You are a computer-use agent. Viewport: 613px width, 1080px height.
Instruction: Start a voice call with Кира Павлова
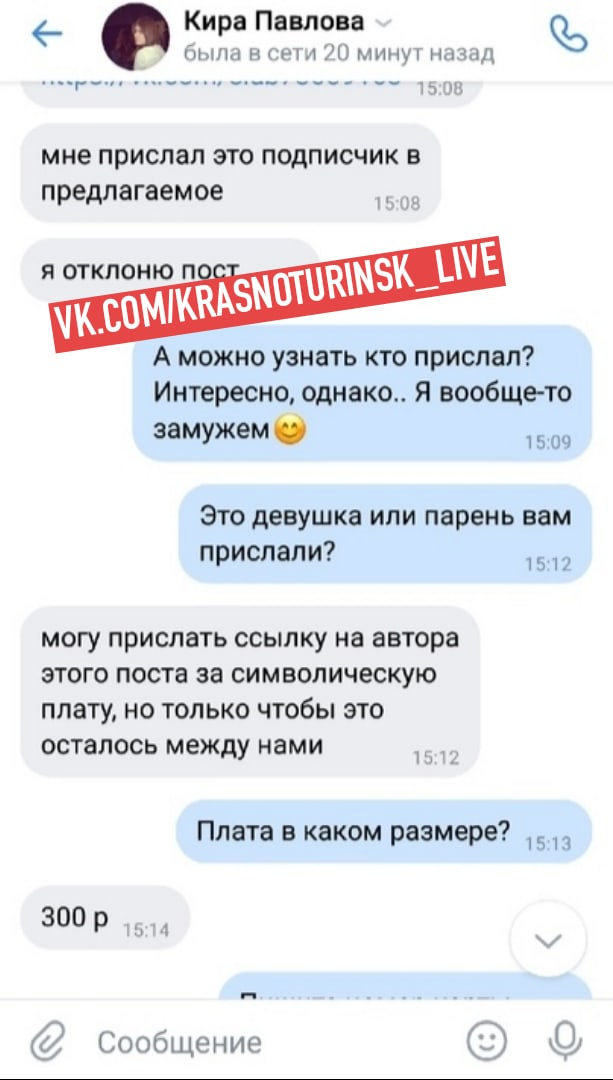pos(568,36)
